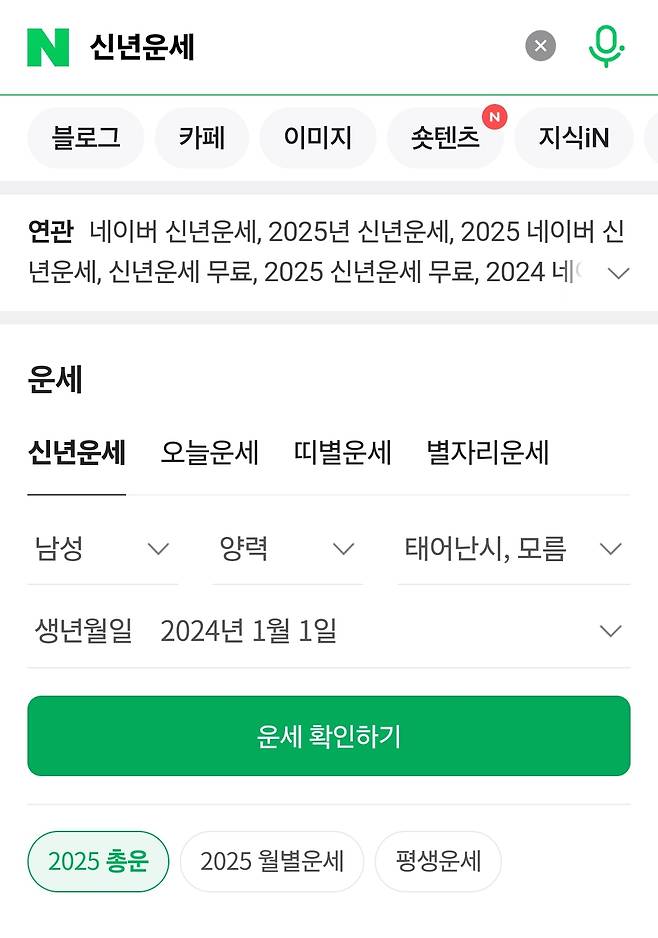Change the 양력 calendar type dropdown

point(287,548)
